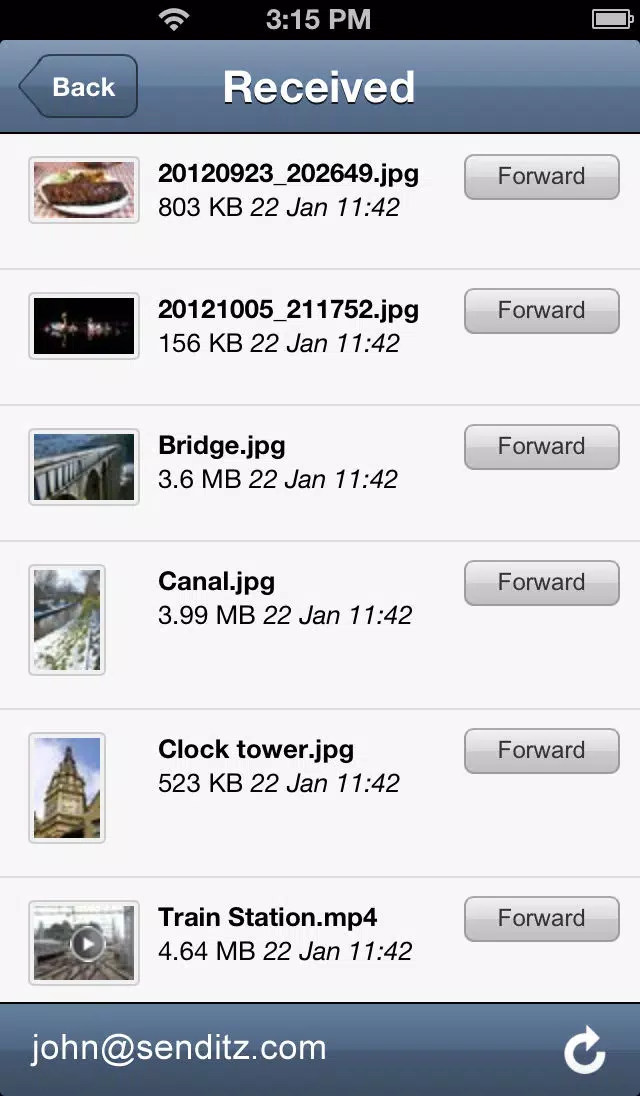Go back using the Back button
Image resolution: width=640 pixels, height=1096 pixels.
click(78, 86)
